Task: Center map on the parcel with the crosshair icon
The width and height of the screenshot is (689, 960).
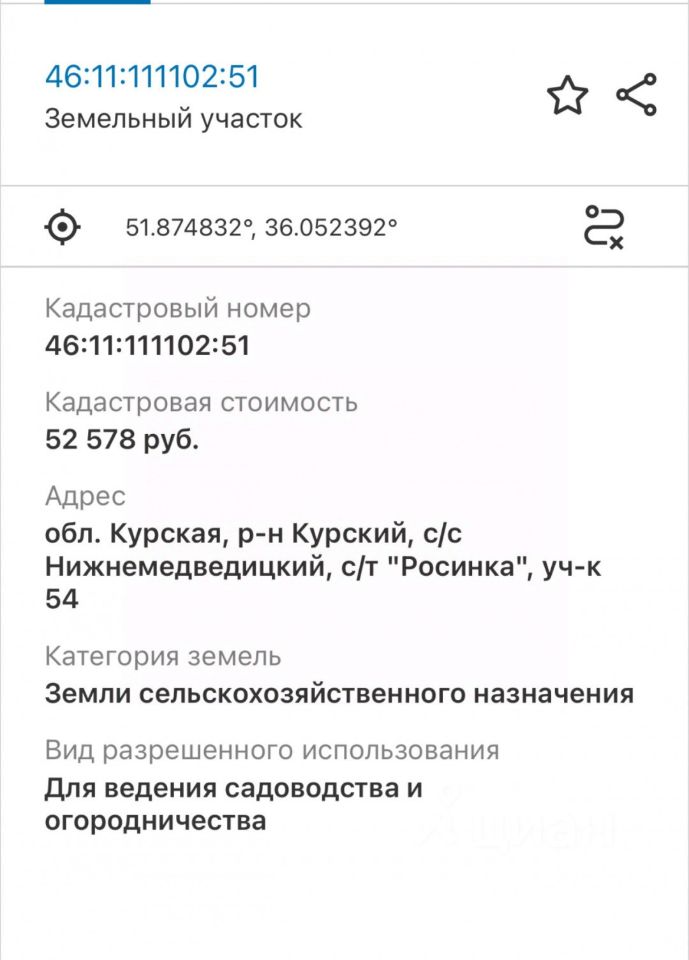Action: 63,227
